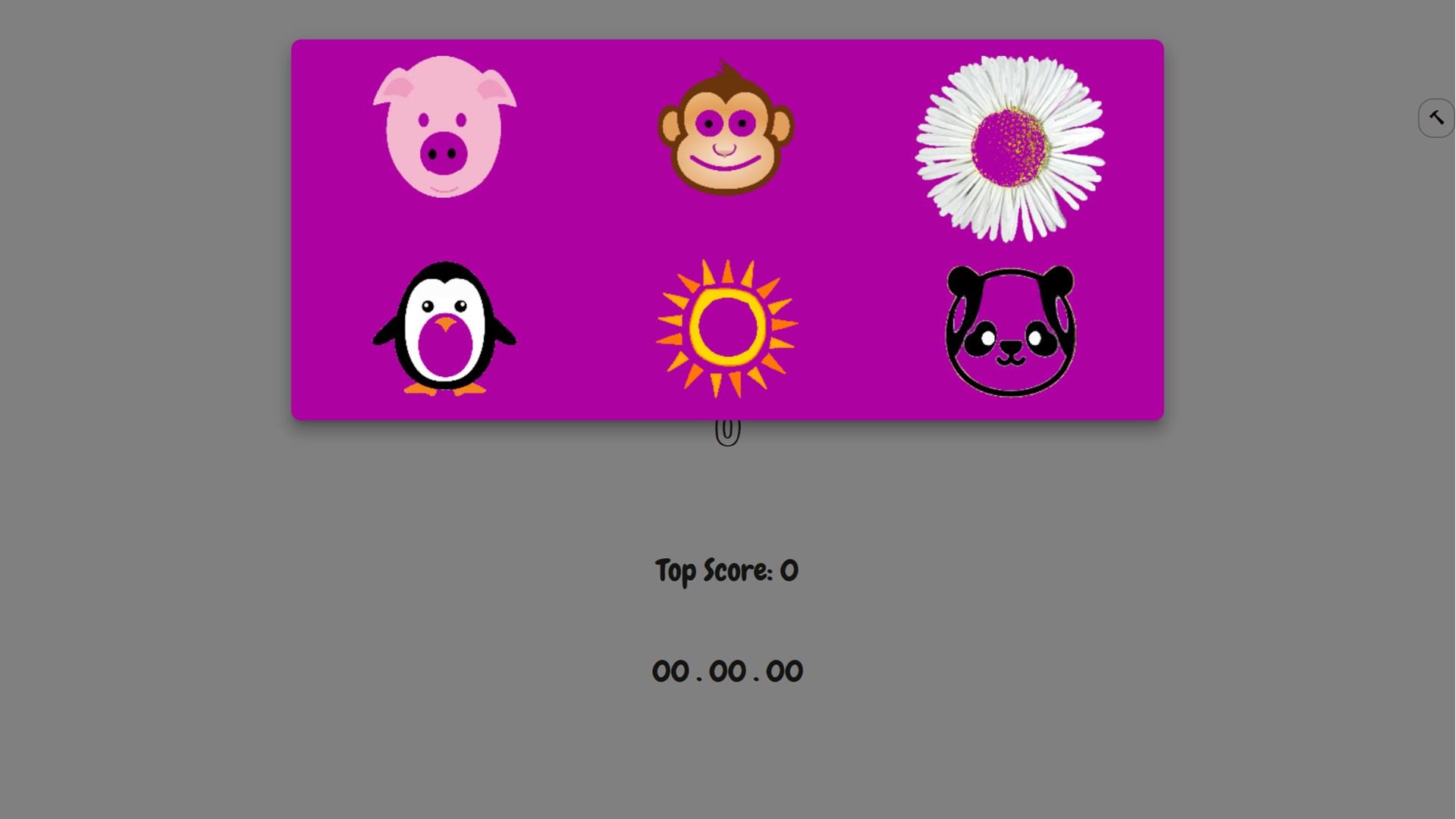Tap the pink pig picture
Screen dimensions: 1456x819
click(x=444, y=127)
